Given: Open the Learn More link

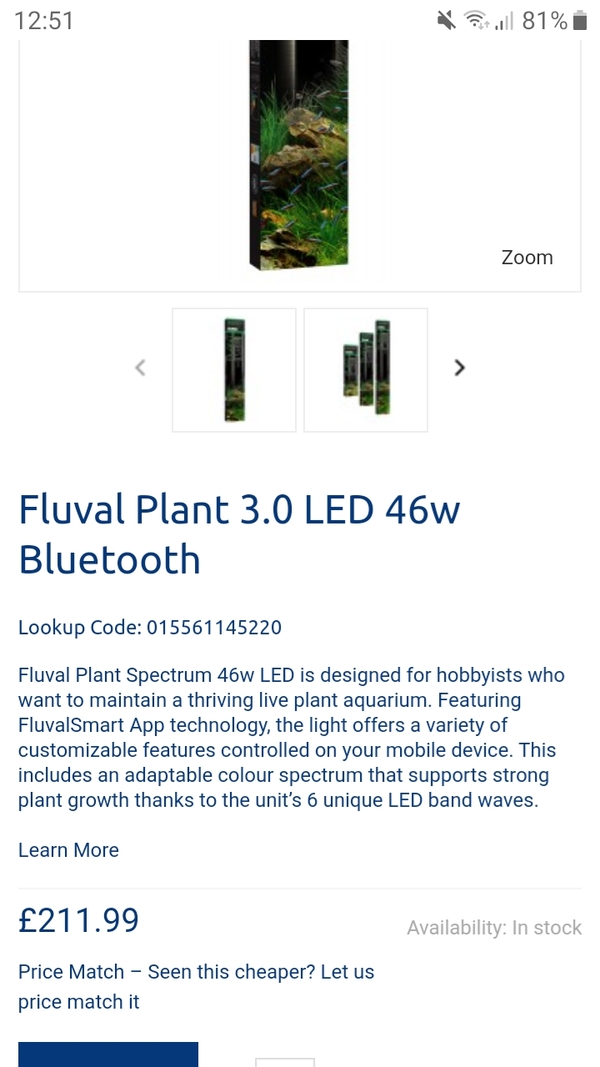Looking at the screenshot, I should (69, 850).
